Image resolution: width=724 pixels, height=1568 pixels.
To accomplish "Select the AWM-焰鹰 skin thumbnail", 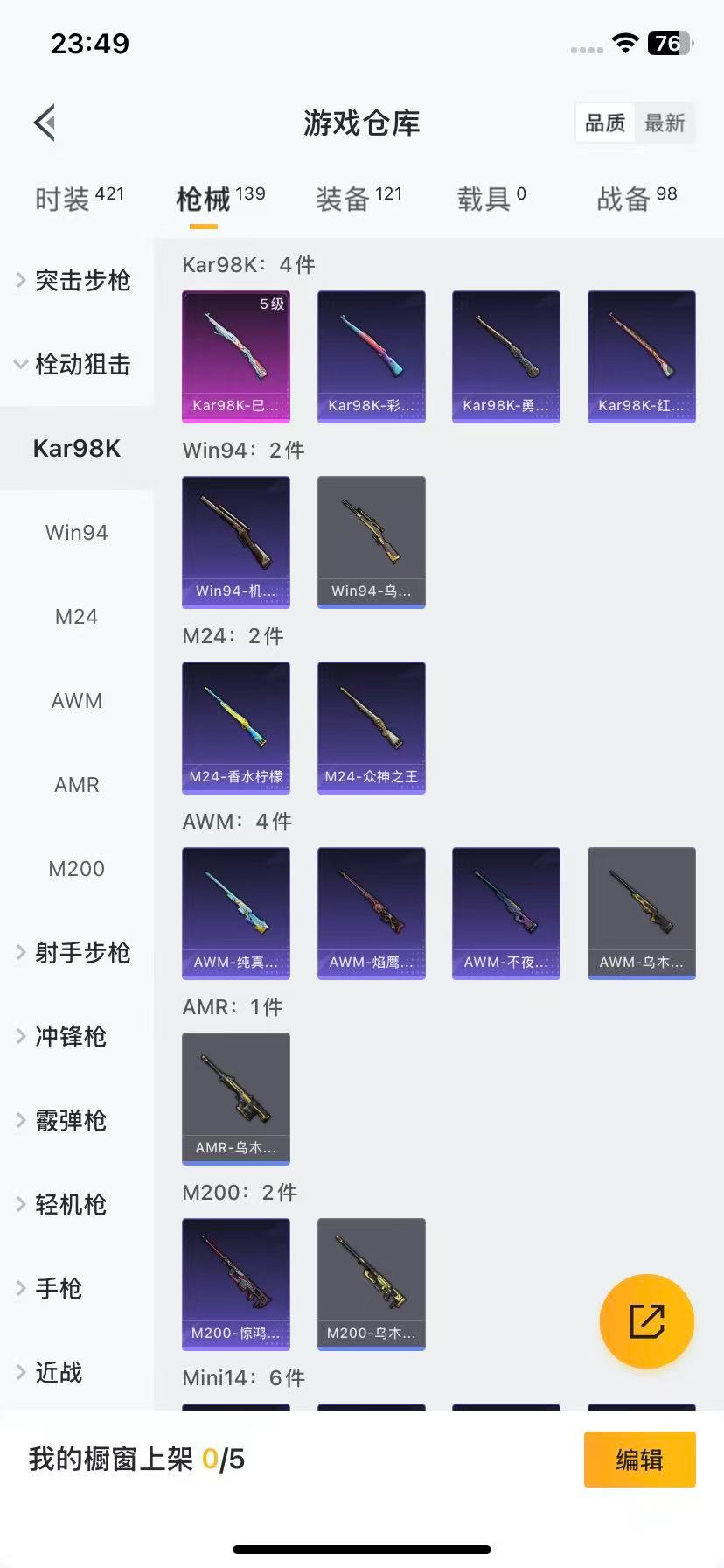I will pyautogui.click(x=371, y=913).
